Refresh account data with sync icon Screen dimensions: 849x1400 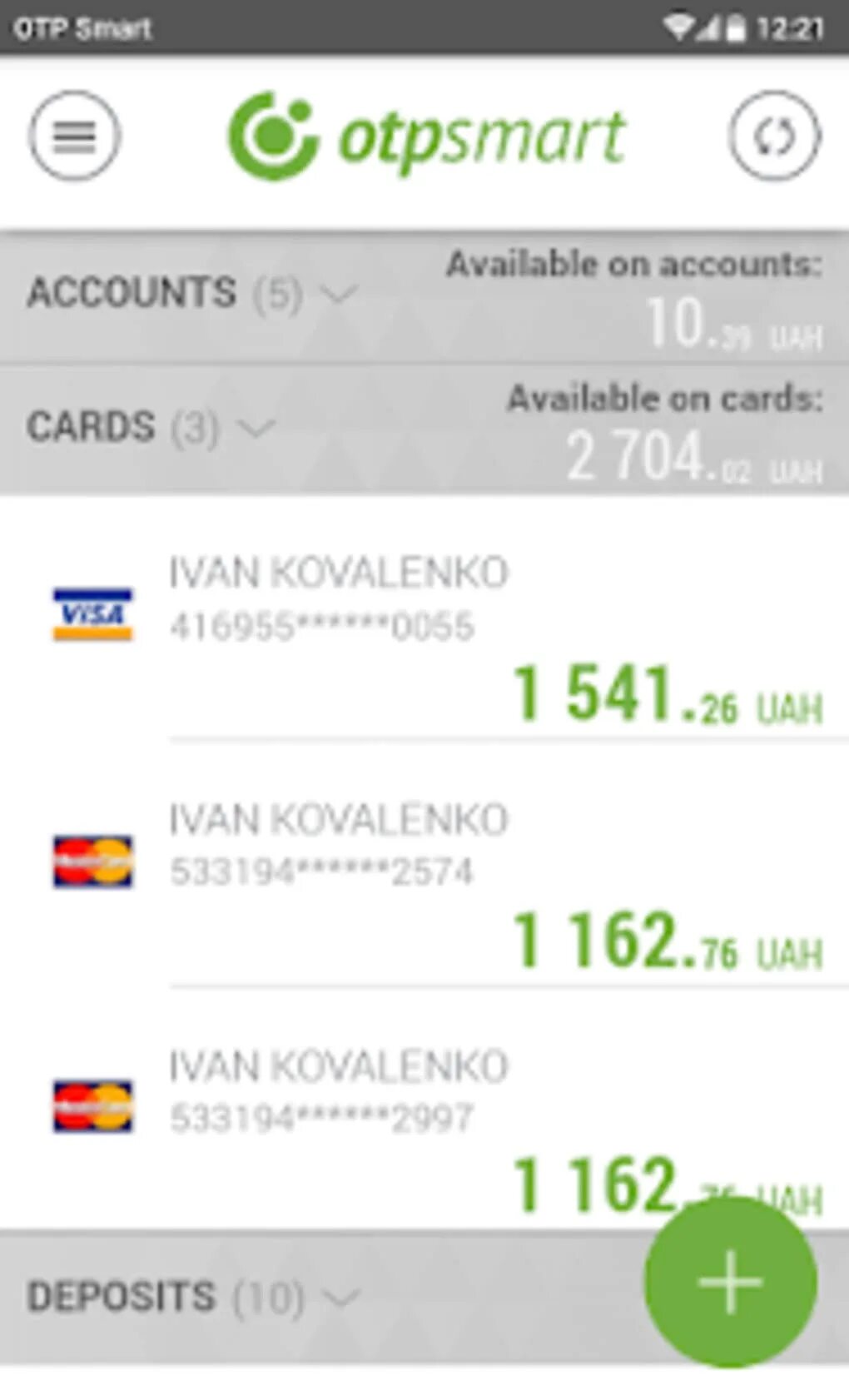point(774,136)
